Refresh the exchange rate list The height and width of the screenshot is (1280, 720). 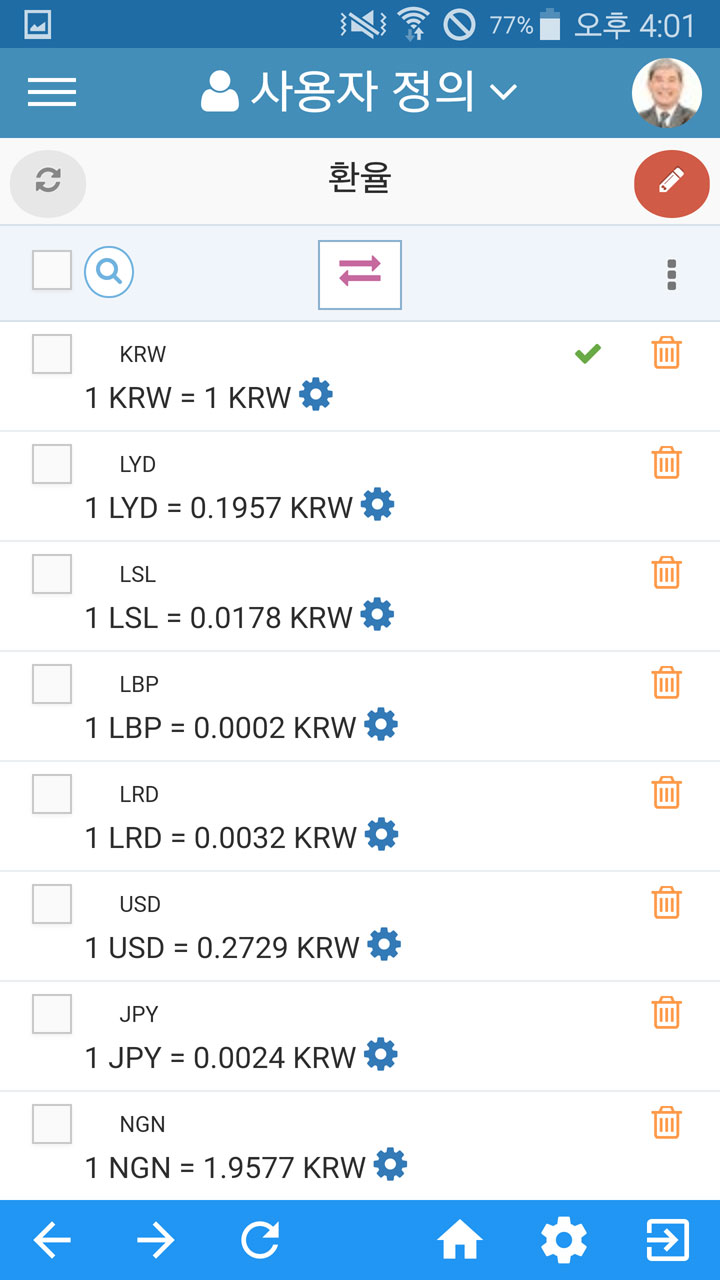pos(48,182)
